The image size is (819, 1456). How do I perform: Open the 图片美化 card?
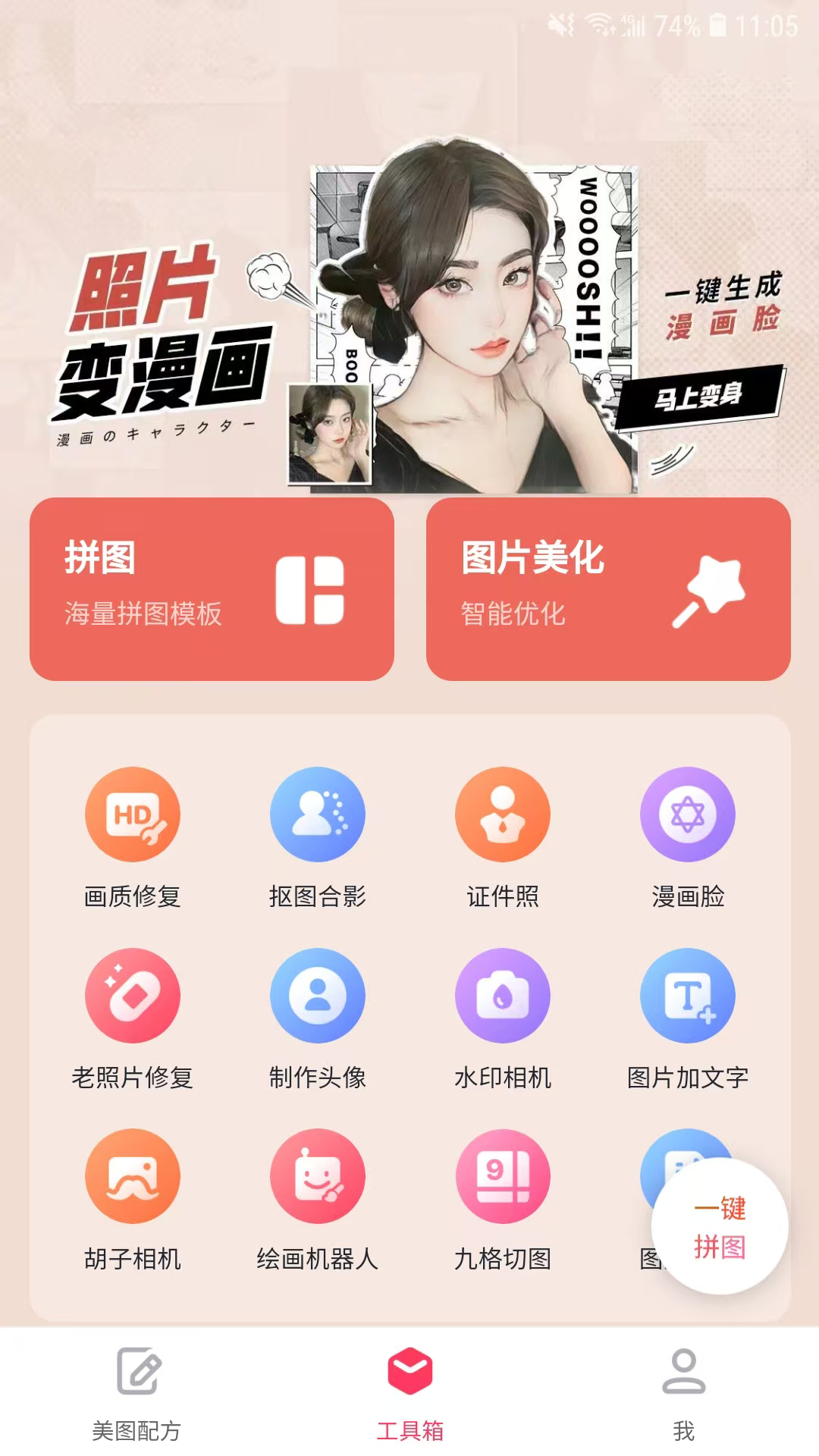point(608,588)
